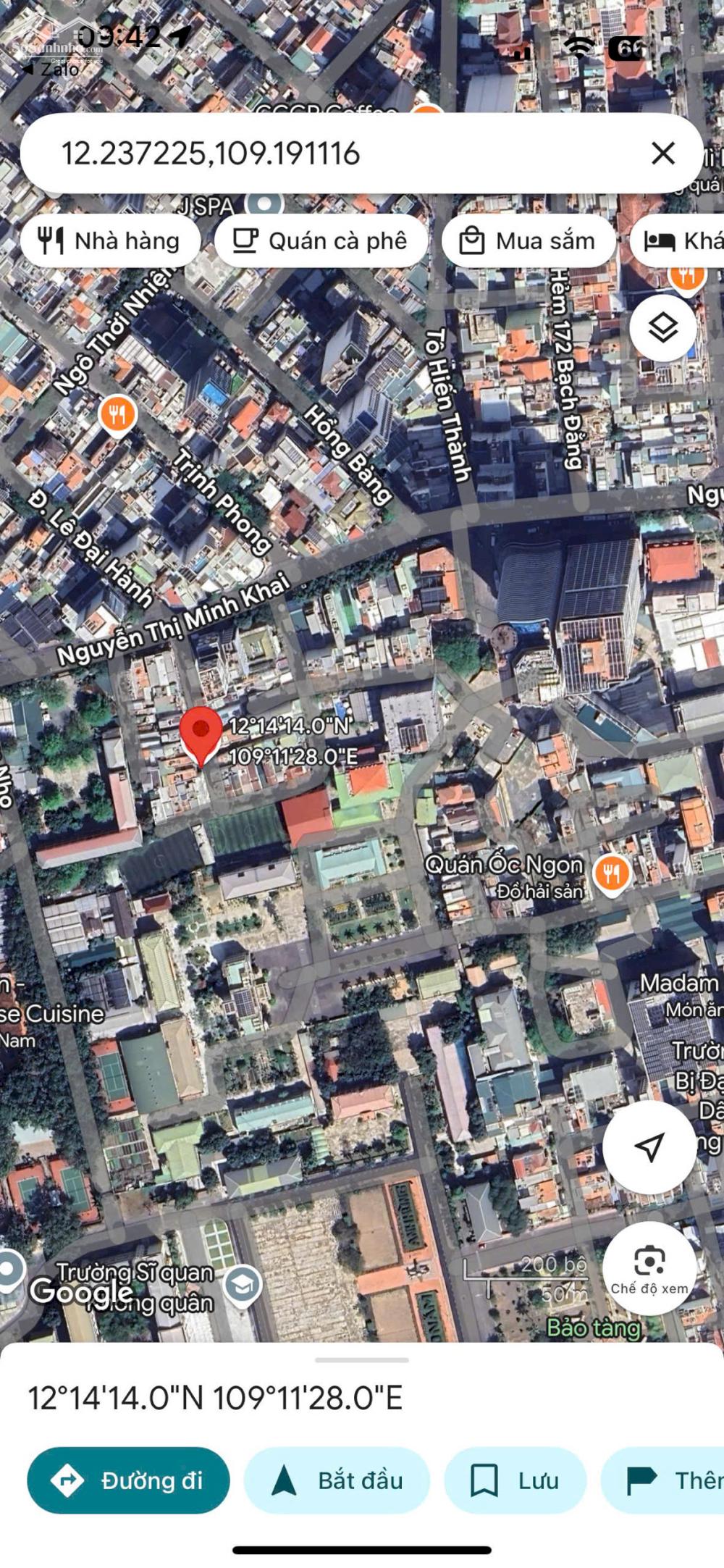
Task: Center the map on my location
Action: 649,1147
